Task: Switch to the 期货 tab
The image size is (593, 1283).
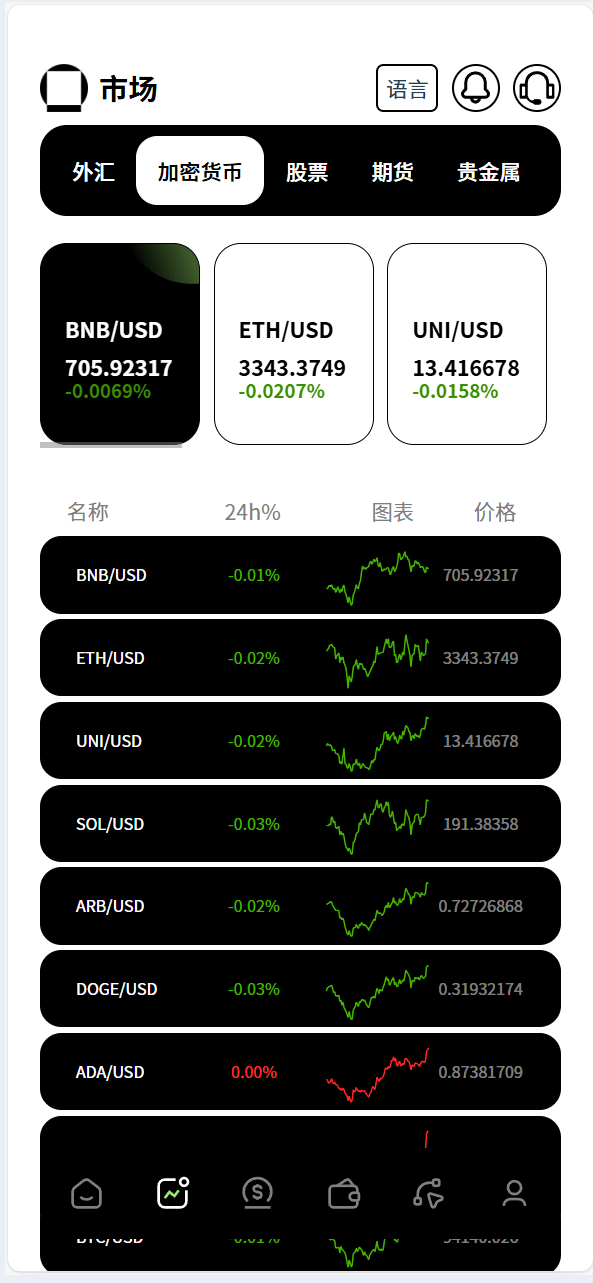Action: (x=392, y=171)
